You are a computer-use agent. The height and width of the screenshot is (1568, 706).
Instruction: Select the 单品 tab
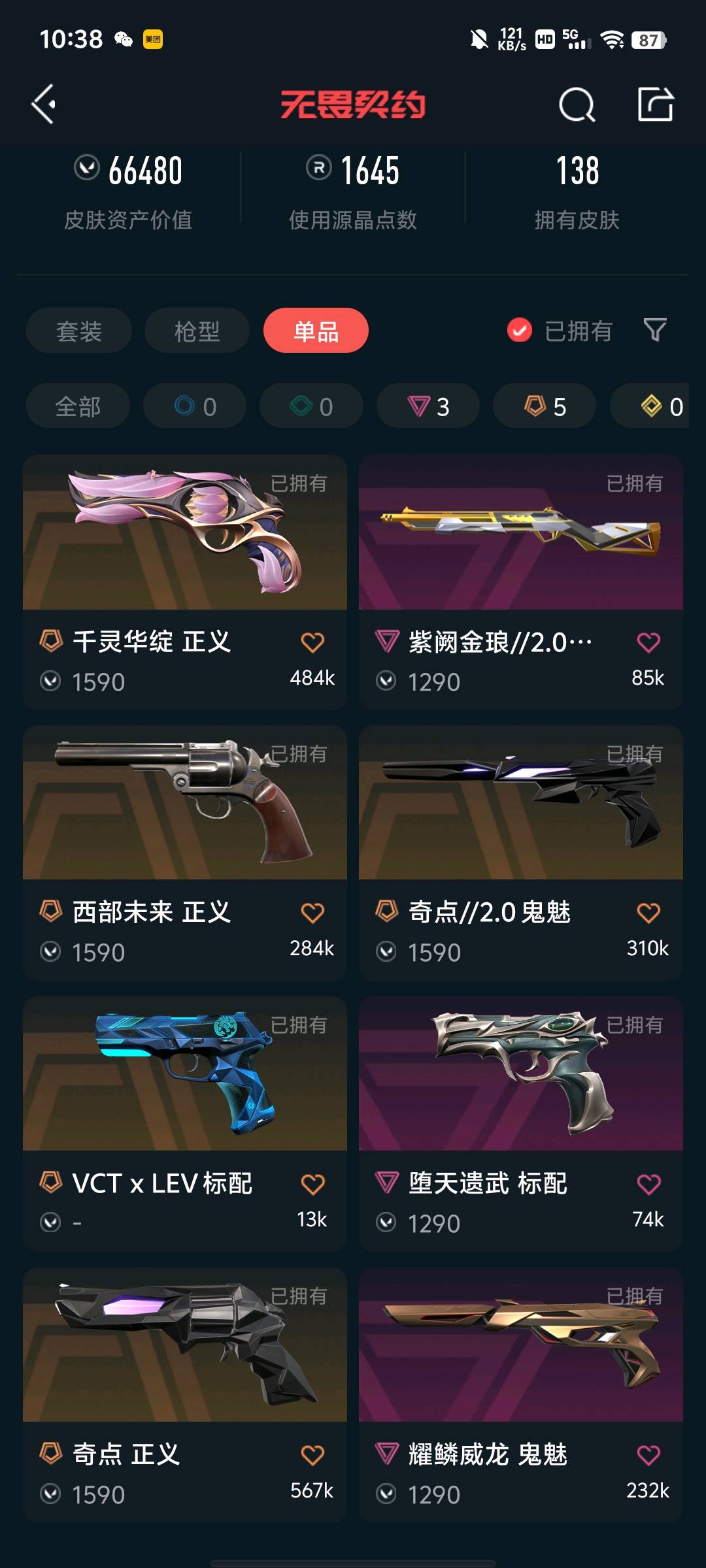pyautogui.click(x=316, y=331)
